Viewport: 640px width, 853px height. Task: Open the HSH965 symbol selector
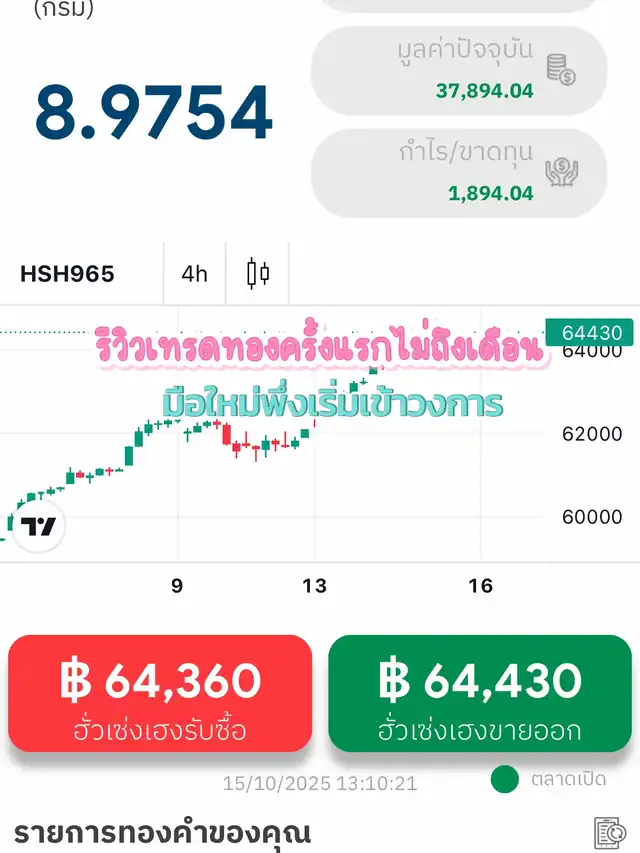[68, 273]
